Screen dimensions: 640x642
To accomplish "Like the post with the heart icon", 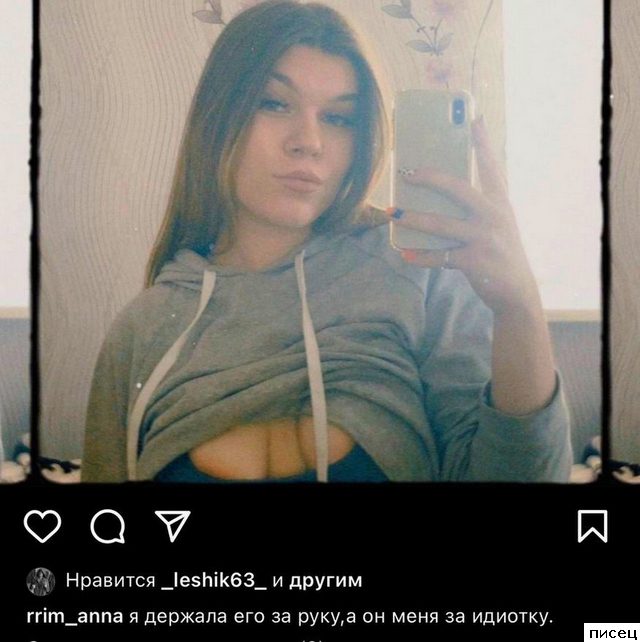I will click(42, 525).
